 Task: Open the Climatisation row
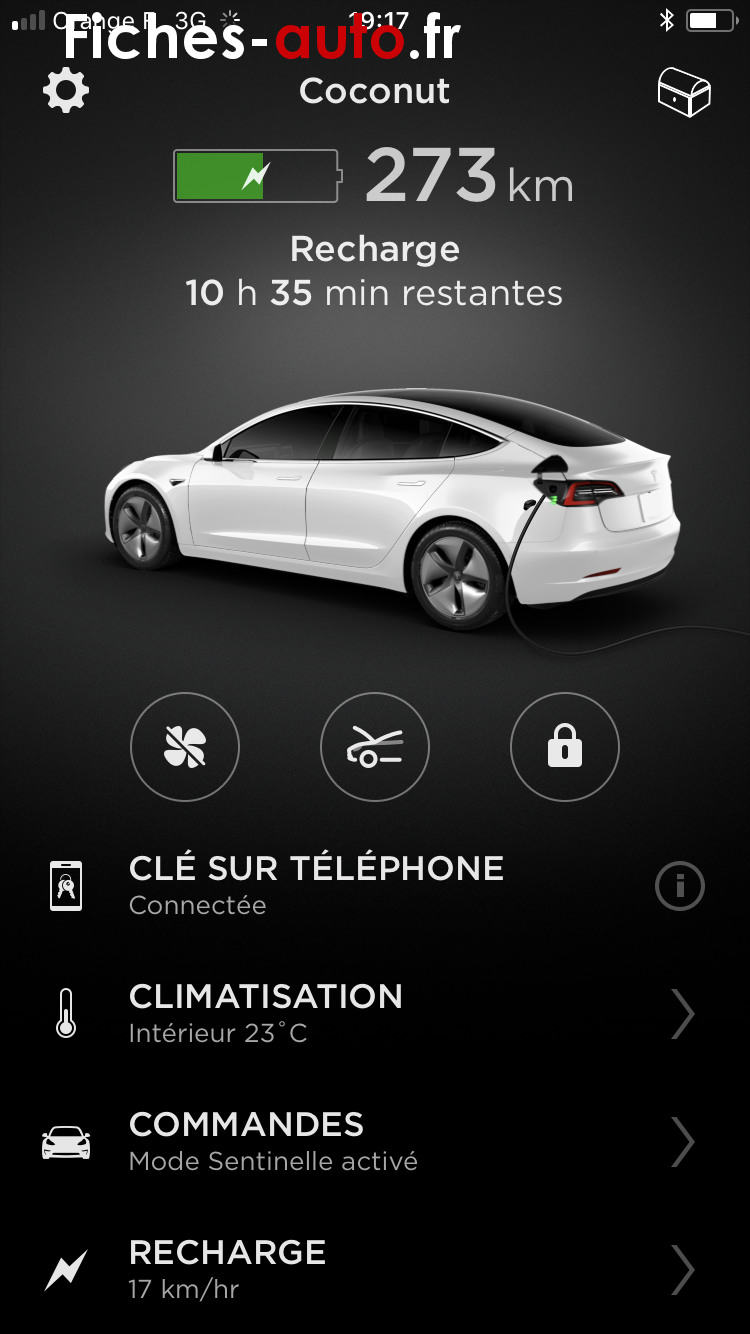pos(375,1013)
